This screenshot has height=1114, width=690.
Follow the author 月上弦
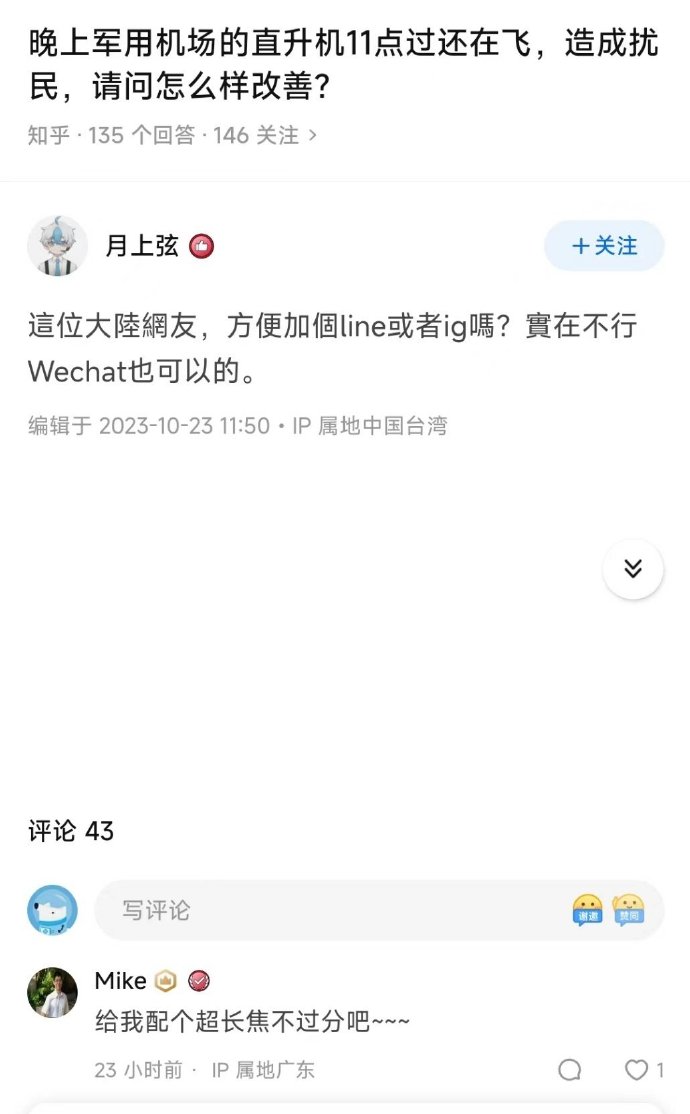click(604, 246)
